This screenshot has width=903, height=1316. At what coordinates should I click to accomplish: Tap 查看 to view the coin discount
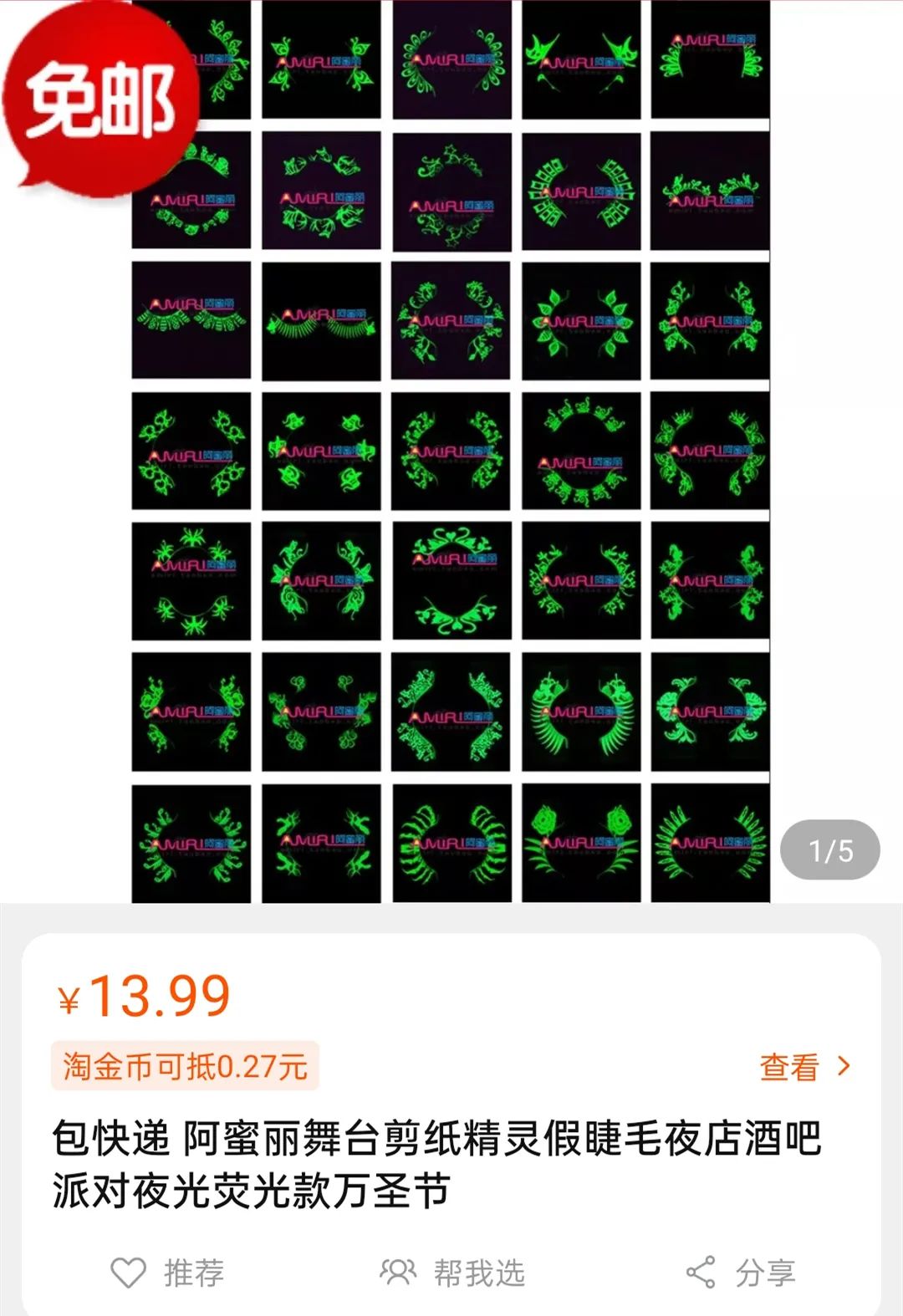pos(804,1067)
